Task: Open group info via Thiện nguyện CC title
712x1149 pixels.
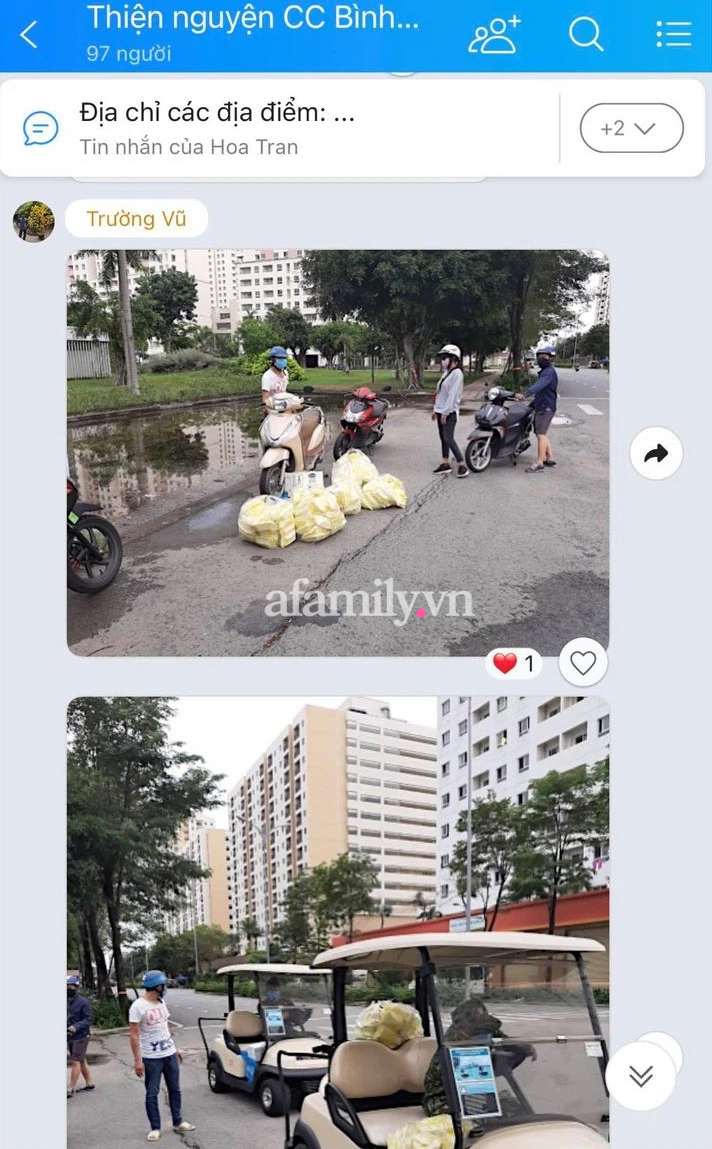Action: tap(252, 18)
